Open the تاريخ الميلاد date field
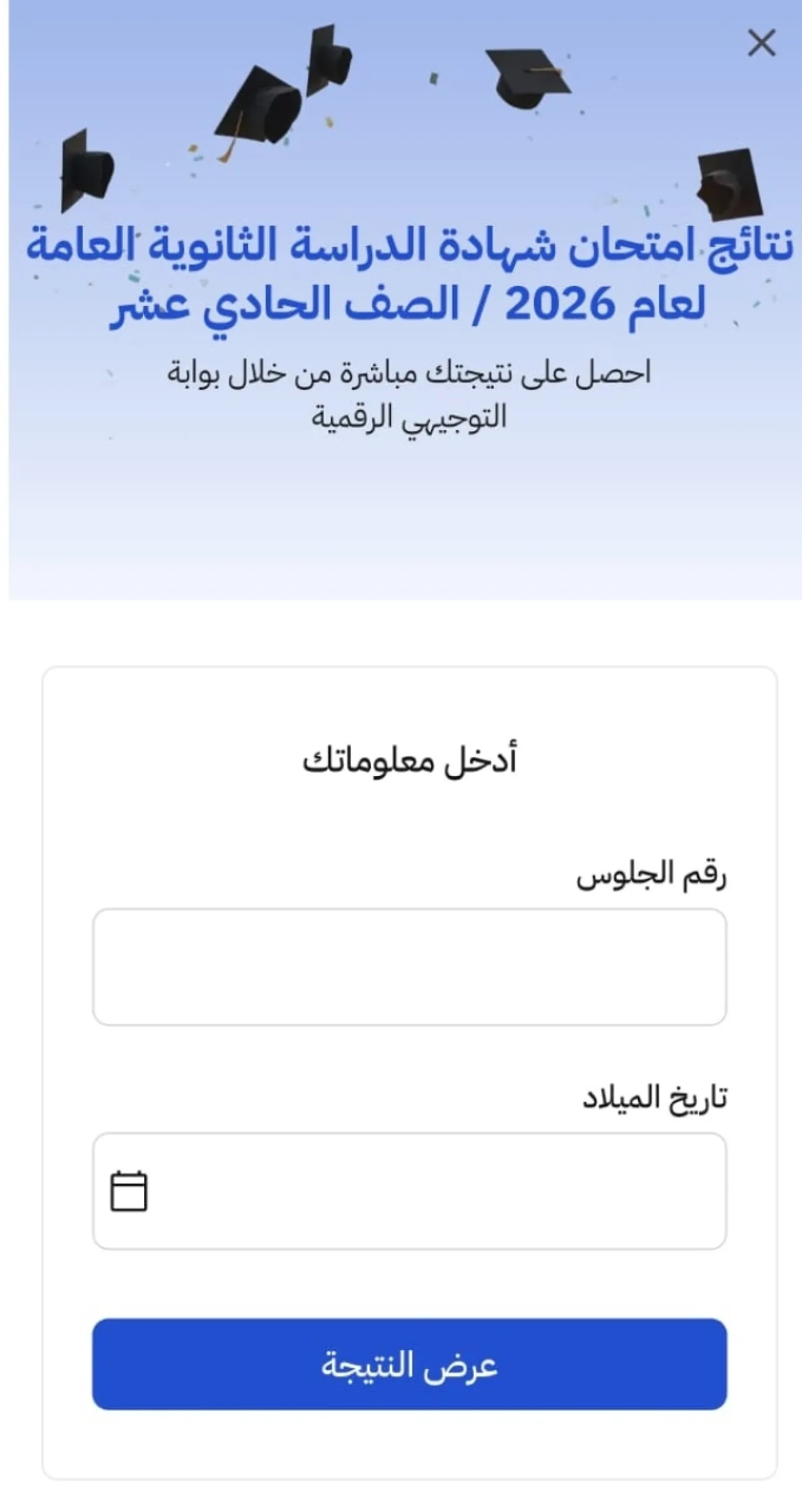 click(409, 1190)
